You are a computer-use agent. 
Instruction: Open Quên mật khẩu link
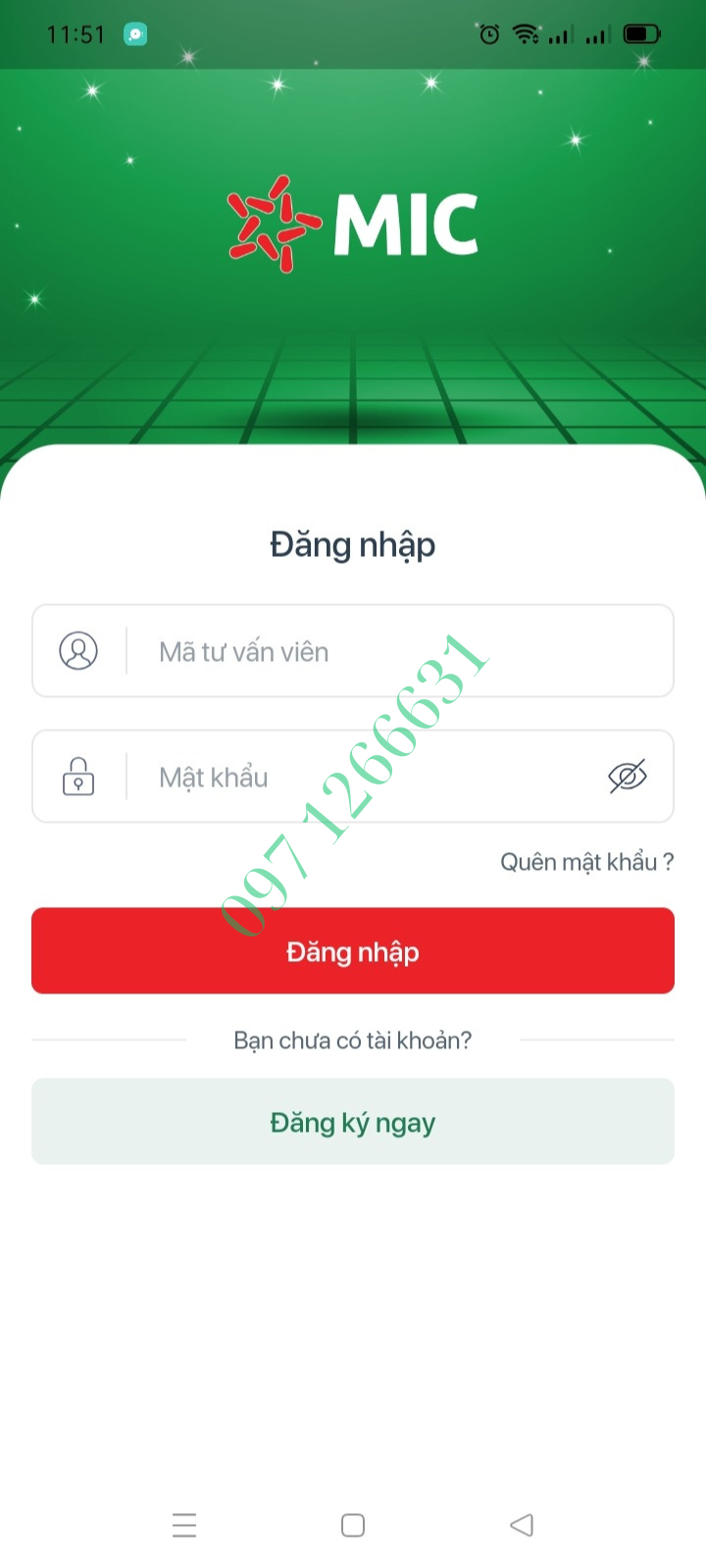[x=586, y=862]
